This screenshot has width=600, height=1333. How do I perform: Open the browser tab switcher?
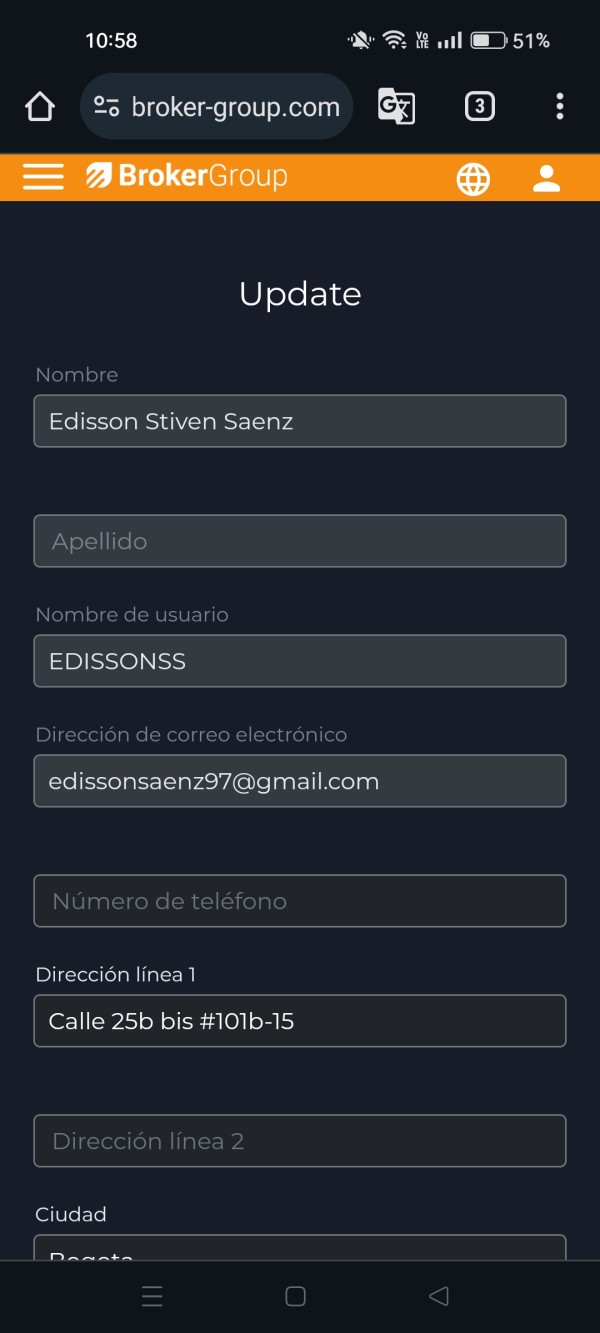(480, 106)
